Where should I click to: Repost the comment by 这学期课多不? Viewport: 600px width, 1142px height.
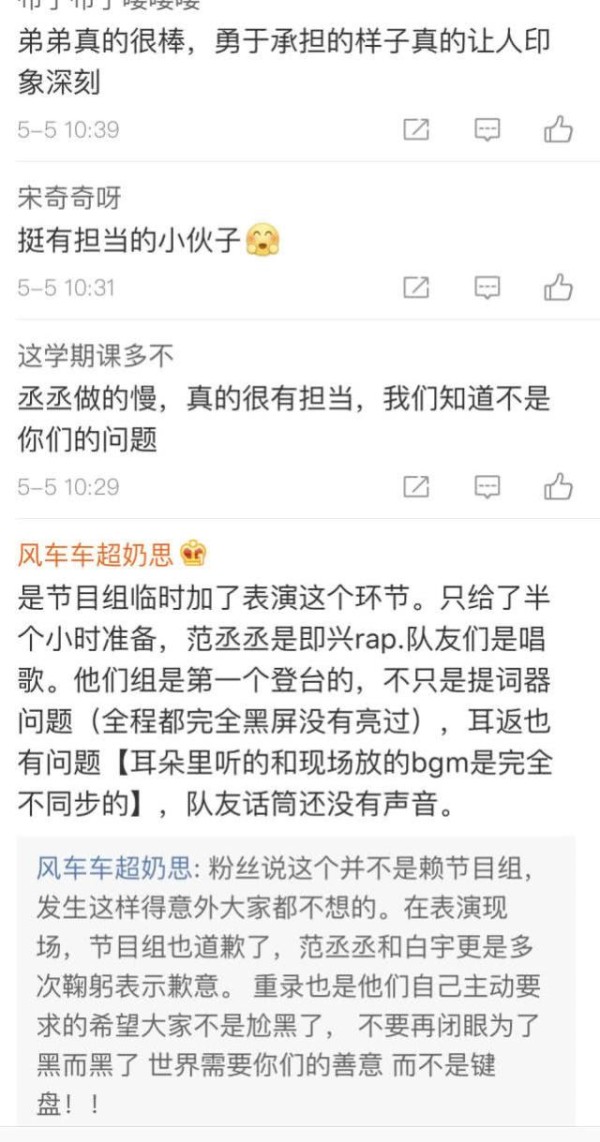(x=416, y=487)
